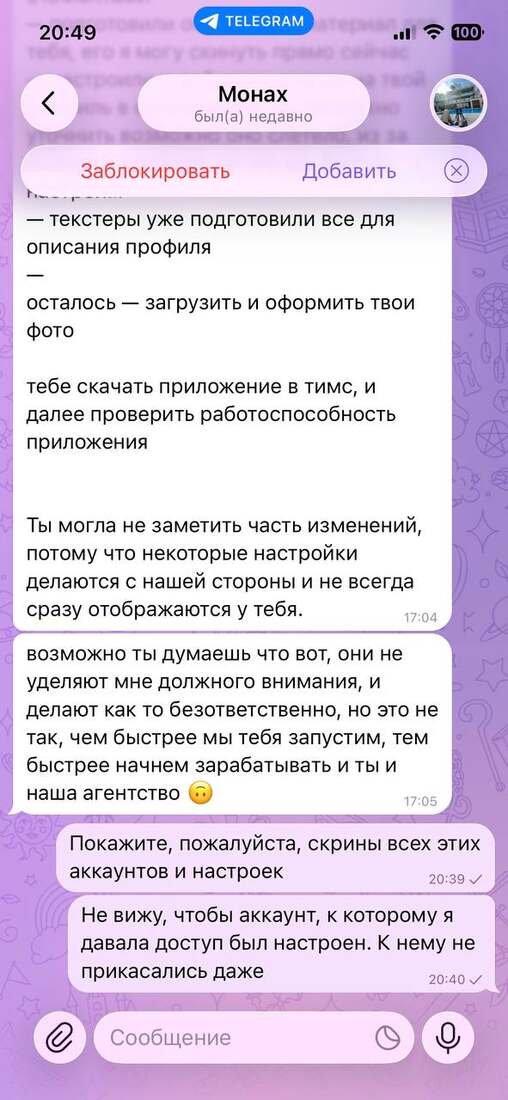
Task: Open the sticker panel icon
Action: (x=387, y=1038)
